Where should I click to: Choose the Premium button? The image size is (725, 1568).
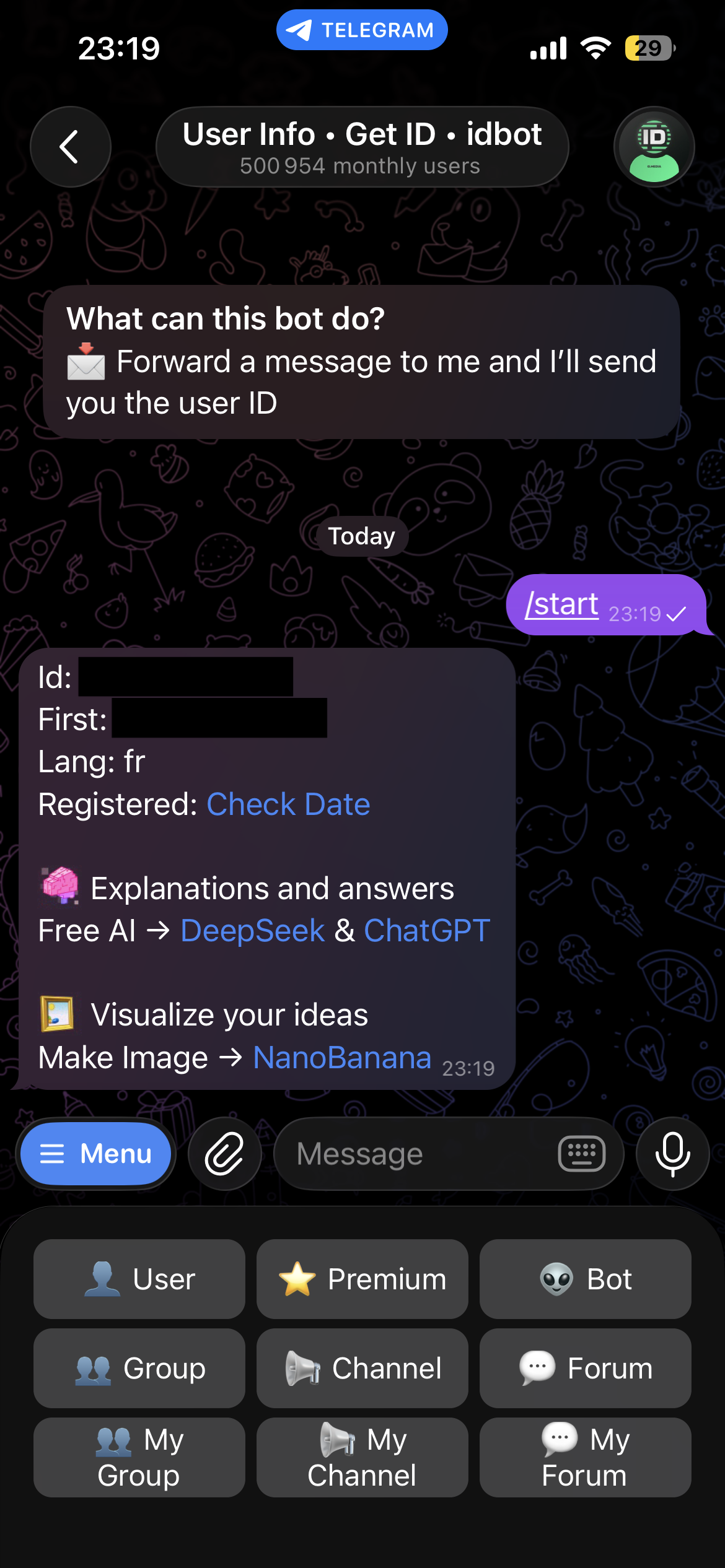(362, 1279)
